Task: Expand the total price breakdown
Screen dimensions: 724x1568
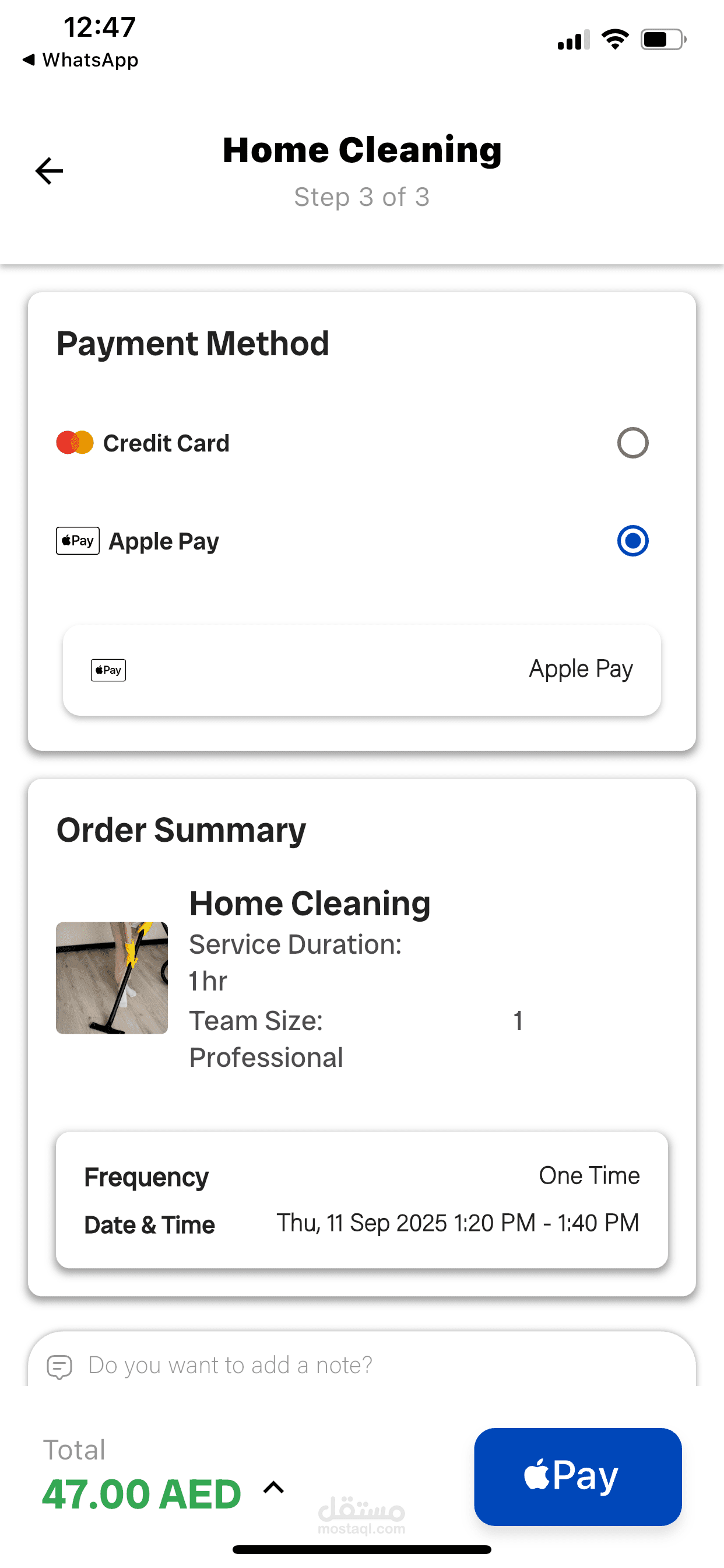Action: point(274,1487)
